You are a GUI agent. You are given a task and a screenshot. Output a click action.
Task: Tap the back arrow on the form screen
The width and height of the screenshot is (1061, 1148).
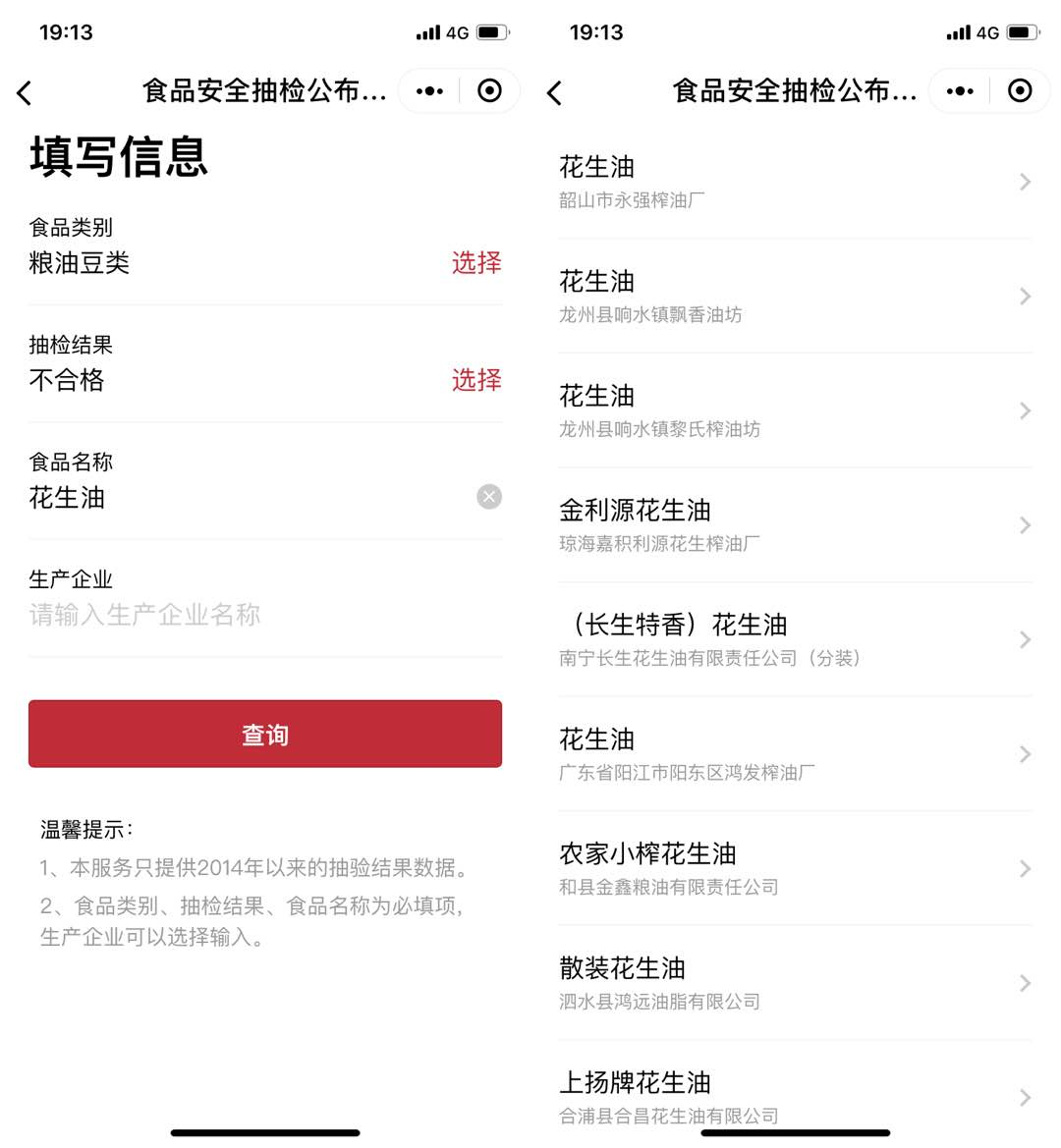25,91
